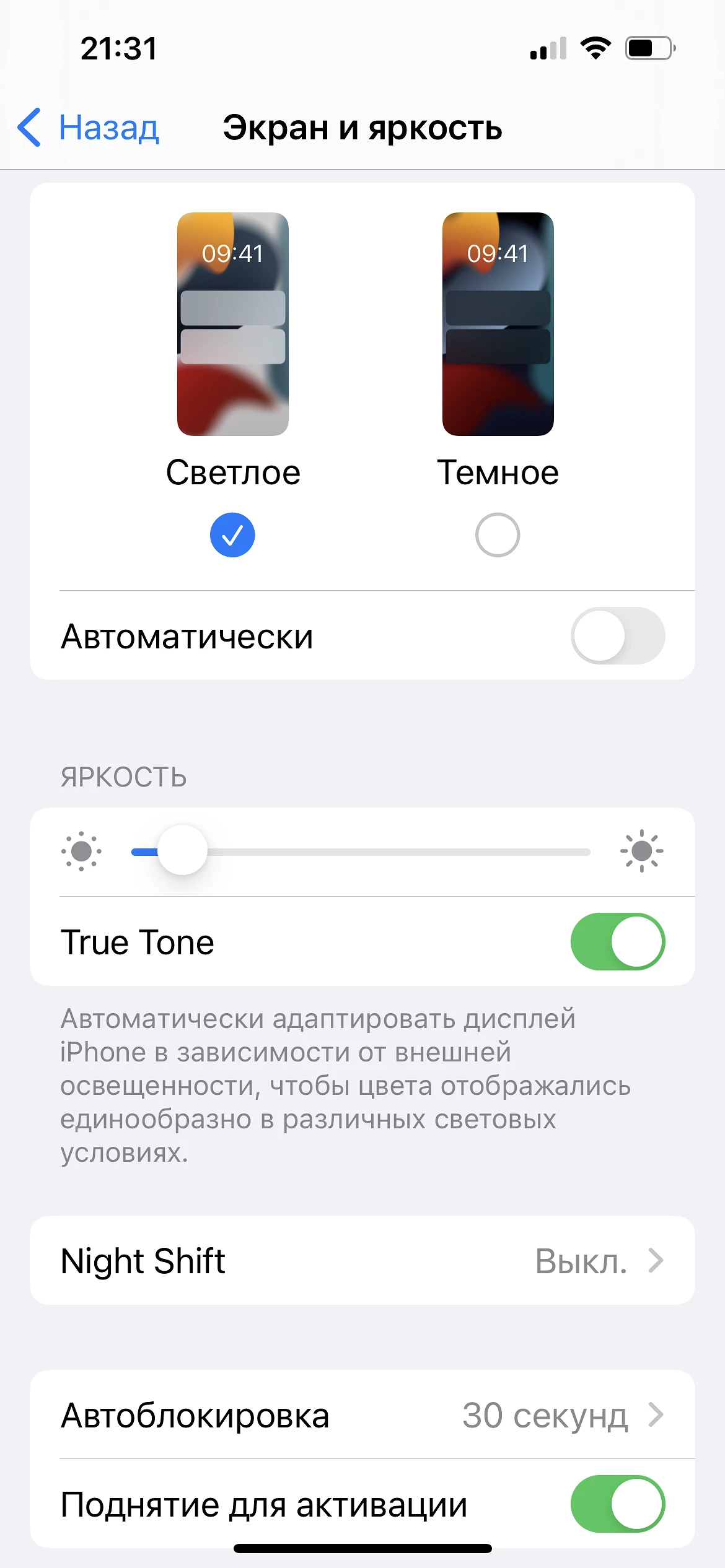Select the Темное appearance radio button
725x1568 pixels.
tap(497, 535)
